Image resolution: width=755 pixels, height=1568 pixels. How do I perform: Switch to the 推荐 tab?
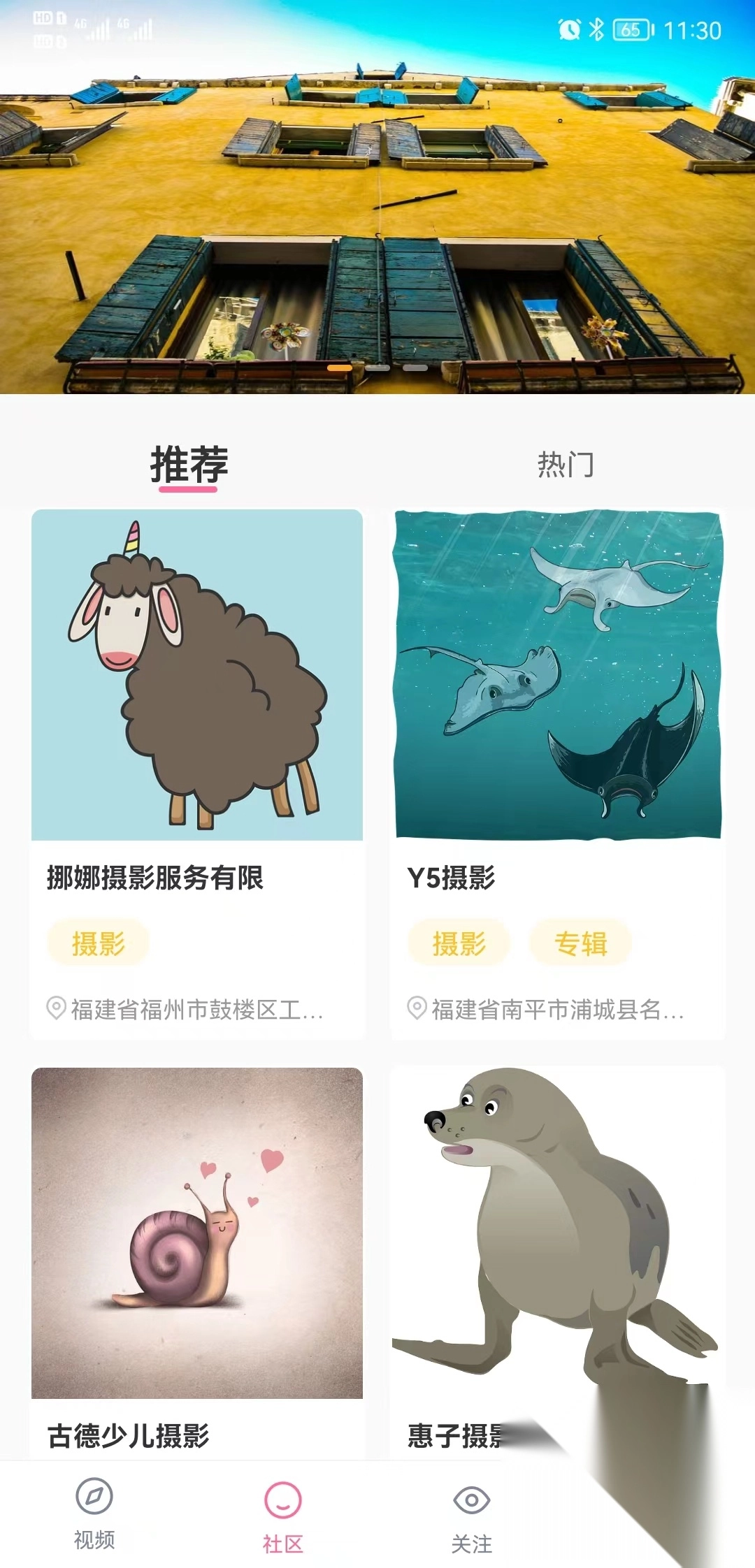click(189, 465)
